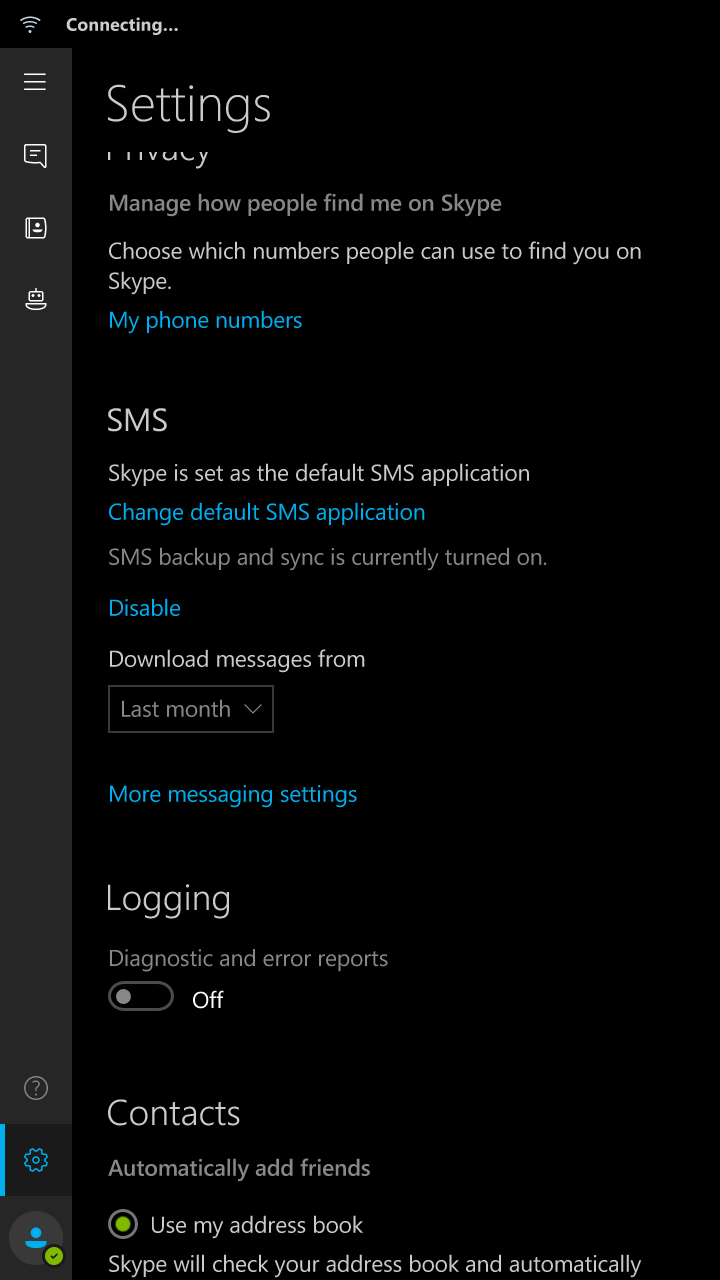Open My phone numbers link
Screen dimensions: 720x1280
pyautogui.click(x=205, y=320)
